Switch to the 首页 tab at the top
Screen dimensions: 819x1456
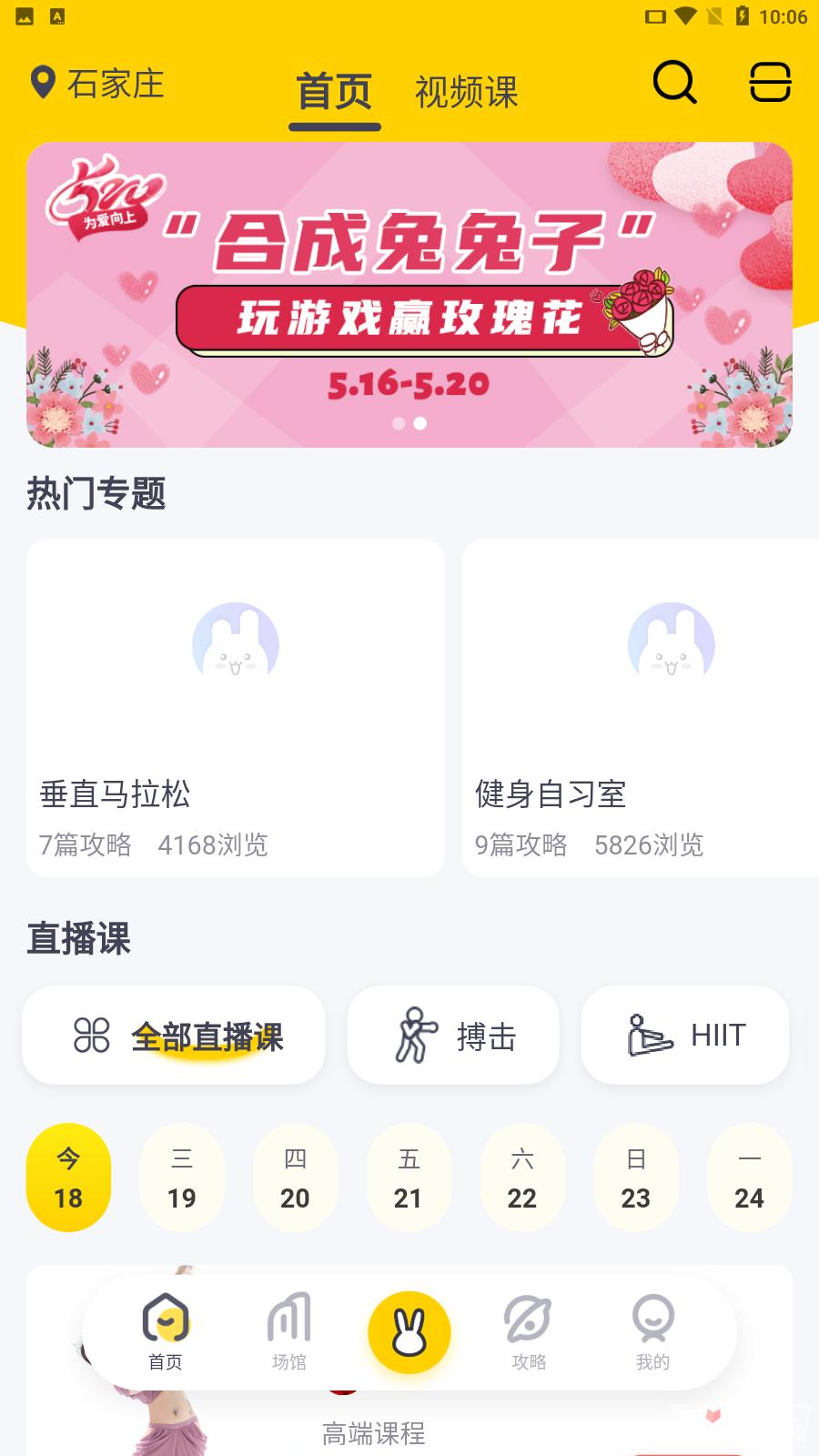[333, 91]
